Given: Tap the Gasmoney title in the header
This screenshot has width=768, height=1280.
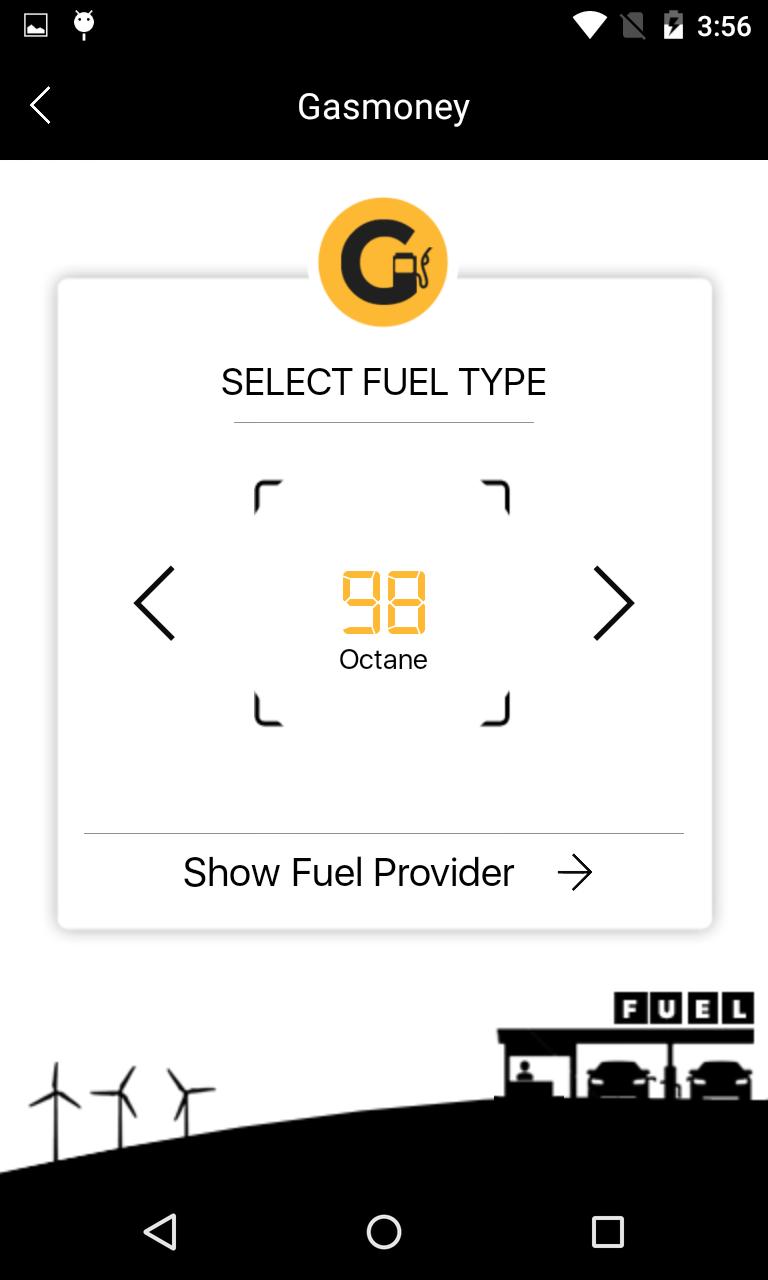Looking at the screenshot, I should (383, 105).
